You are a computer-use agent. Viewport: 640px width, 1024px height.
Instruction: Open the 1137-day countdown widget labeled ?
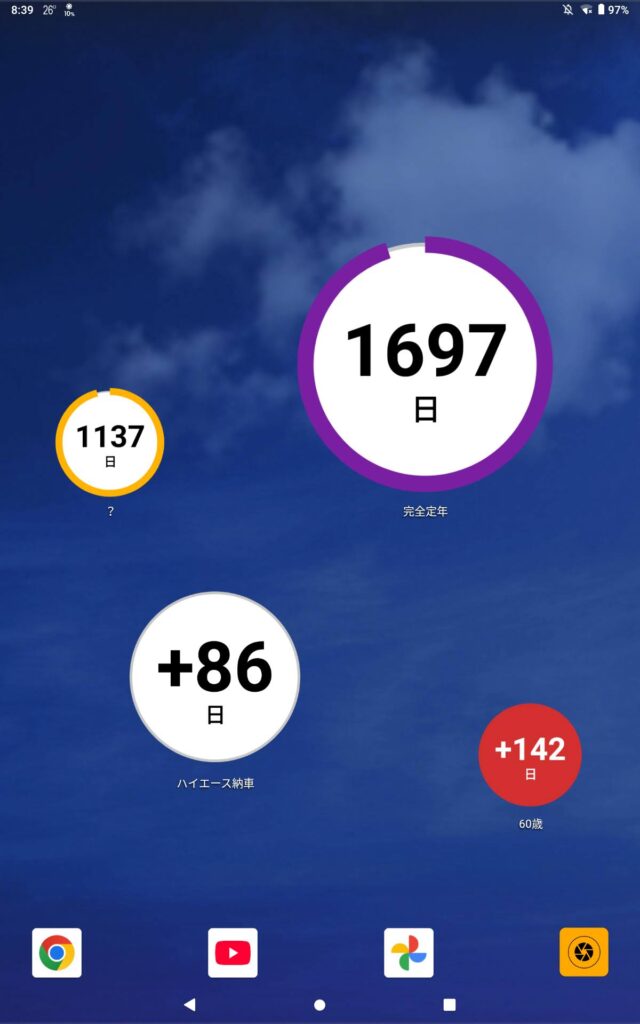[x=110, y=442]
